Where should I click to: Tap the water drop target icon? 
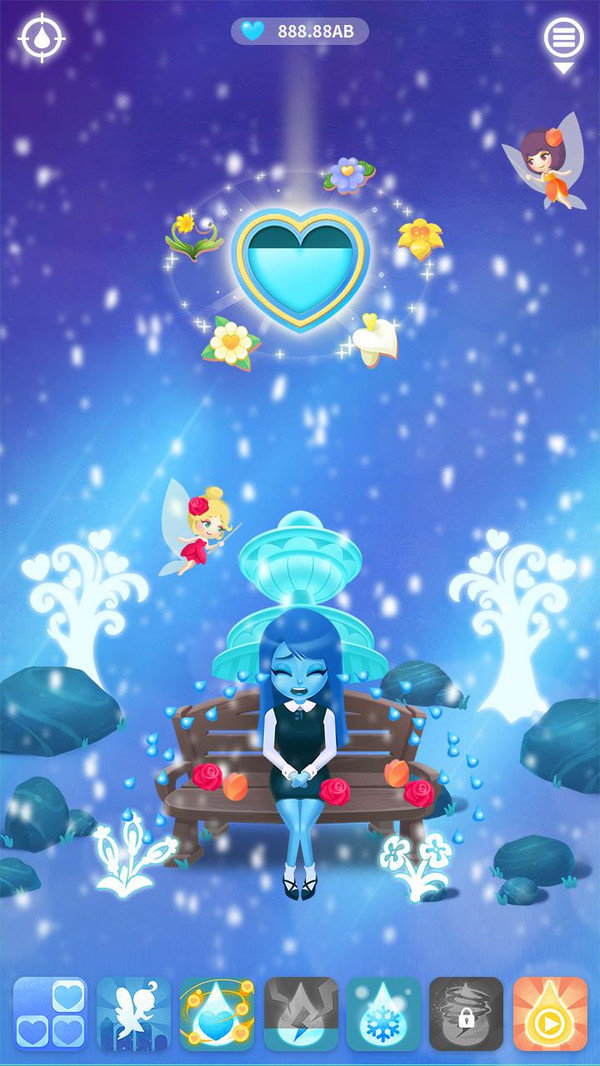42,39
